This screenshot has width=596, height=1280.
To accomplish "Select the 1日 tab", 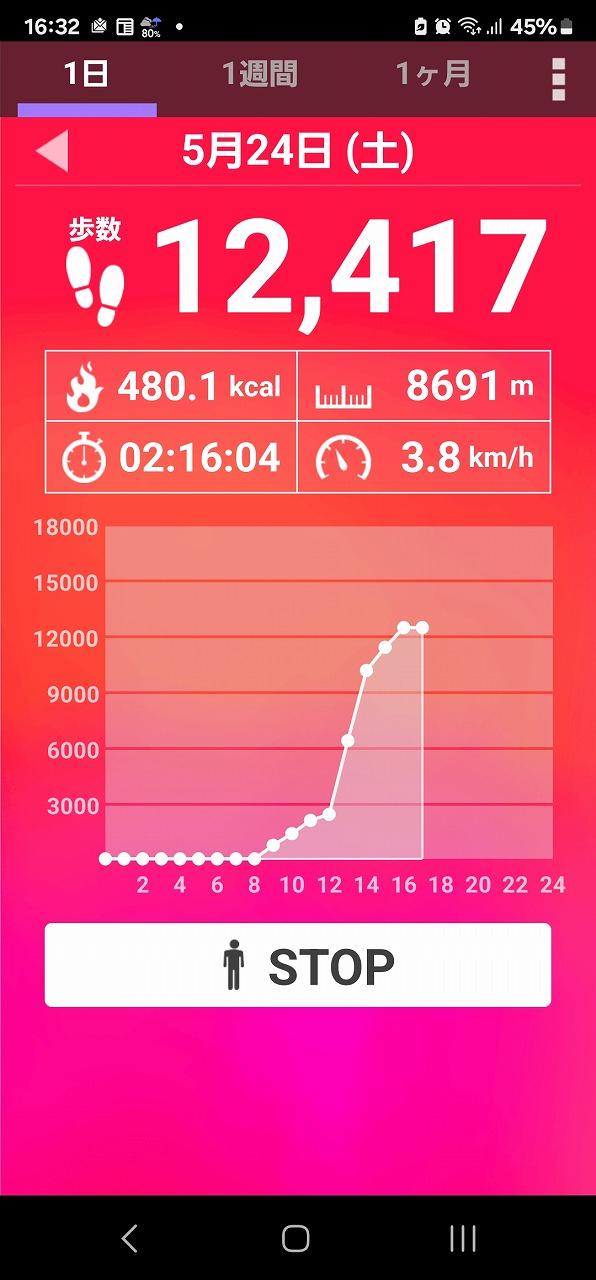I will point(86,75).
